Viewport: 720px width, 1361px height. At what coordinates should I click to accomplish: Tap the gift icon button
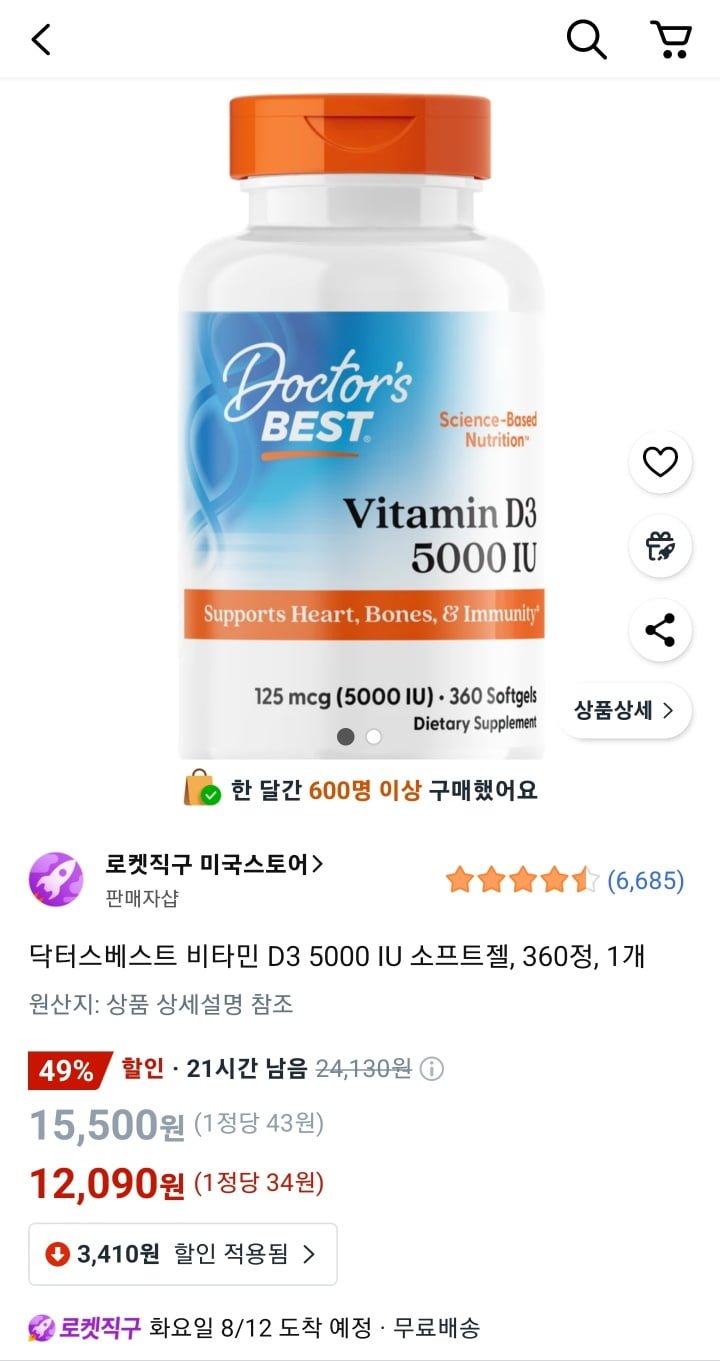tap(660, 546)
